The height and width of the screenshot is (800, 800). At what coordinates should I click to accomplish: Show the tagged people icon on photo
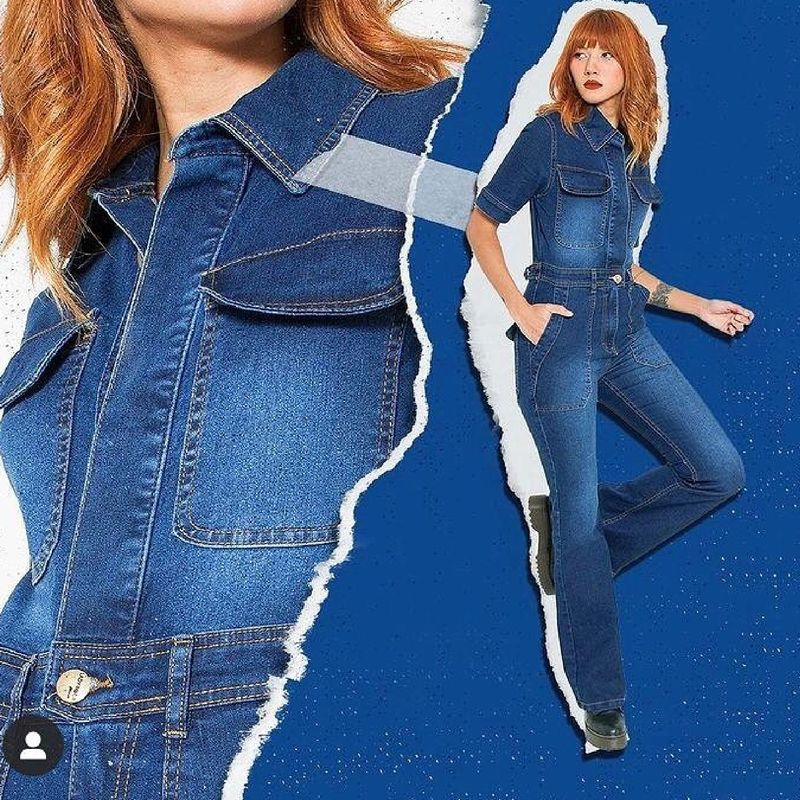click(32, 745)
